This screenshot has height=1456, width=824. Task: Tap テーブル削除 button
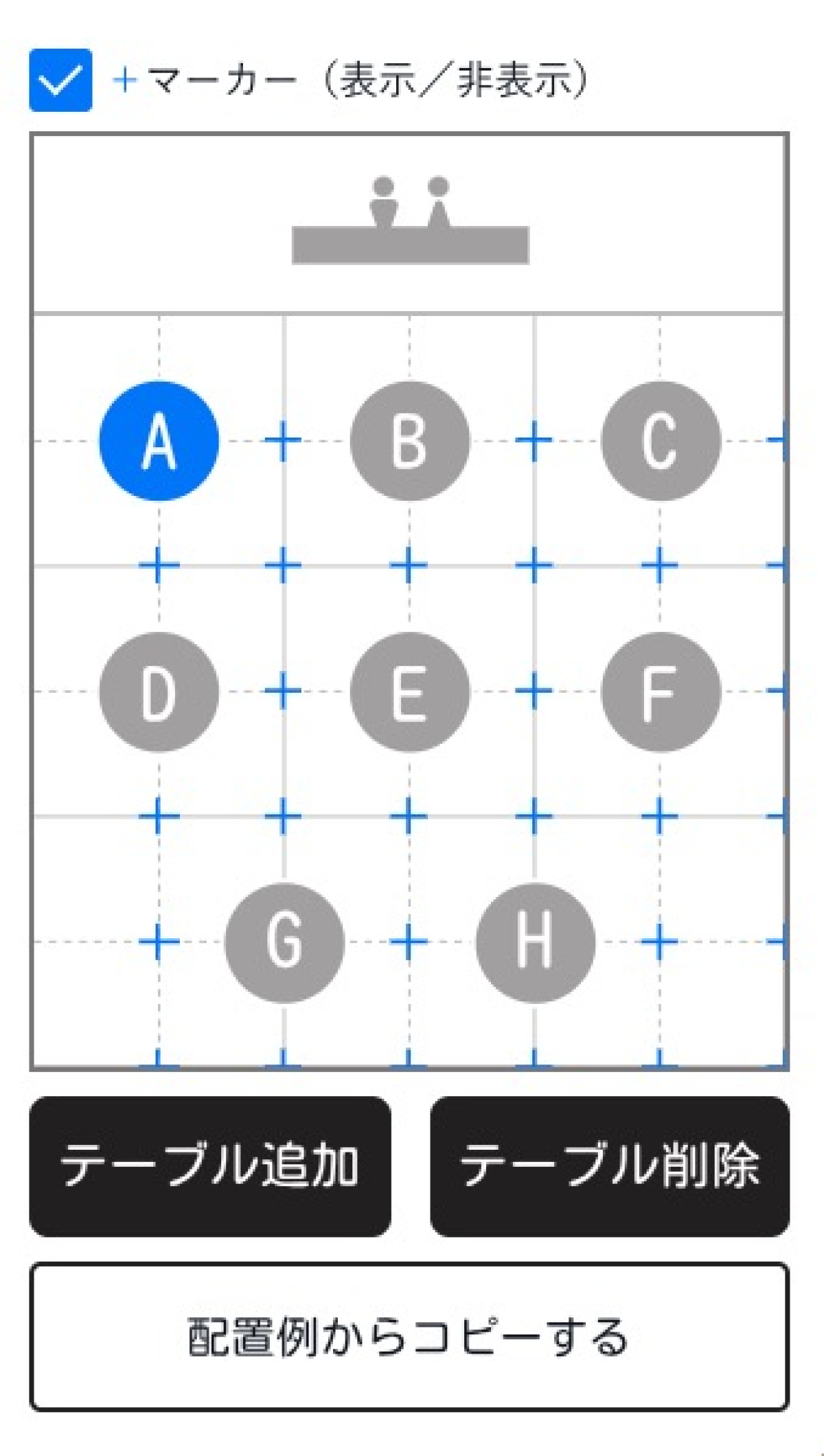610,1166
